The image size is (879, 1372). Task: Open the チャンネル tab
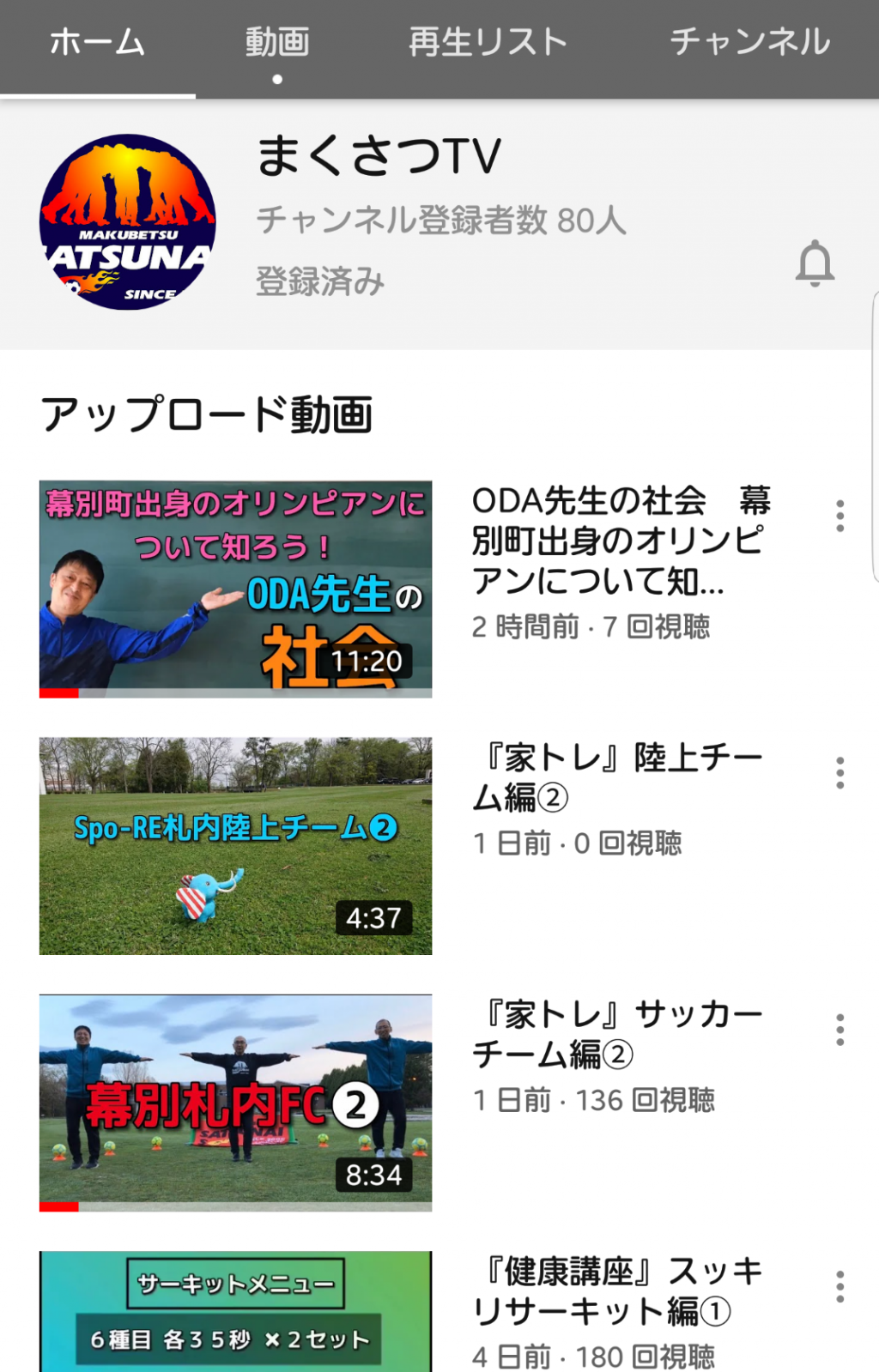click(x=749, y=43)
